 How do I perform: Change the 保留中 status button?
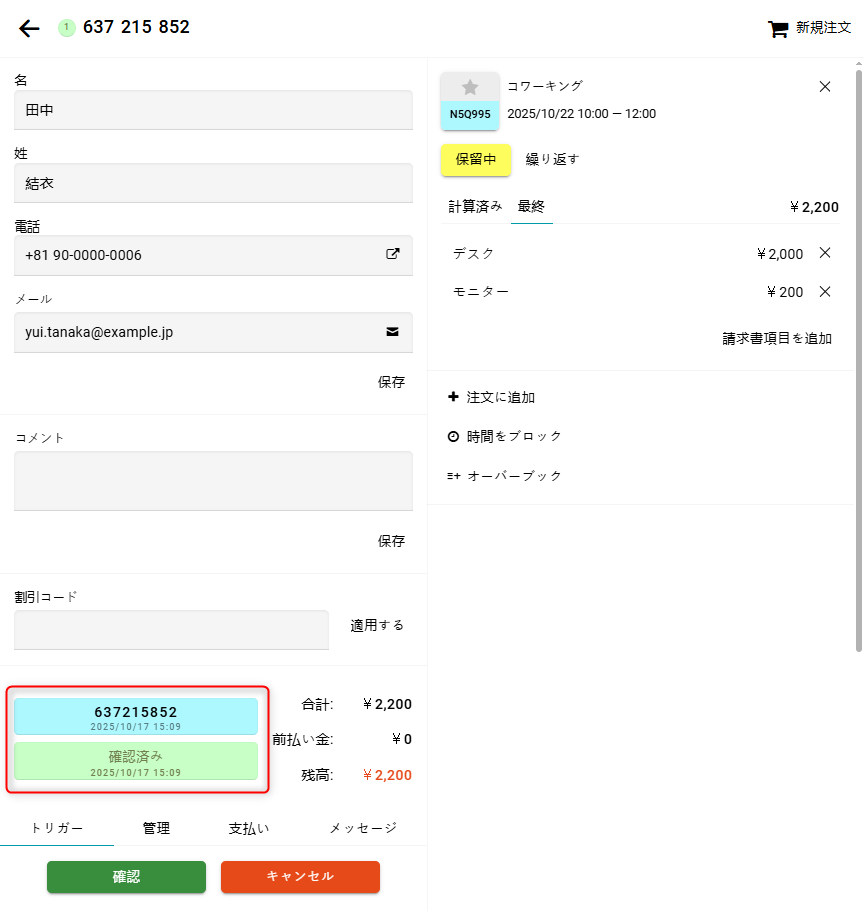[476, 159]
